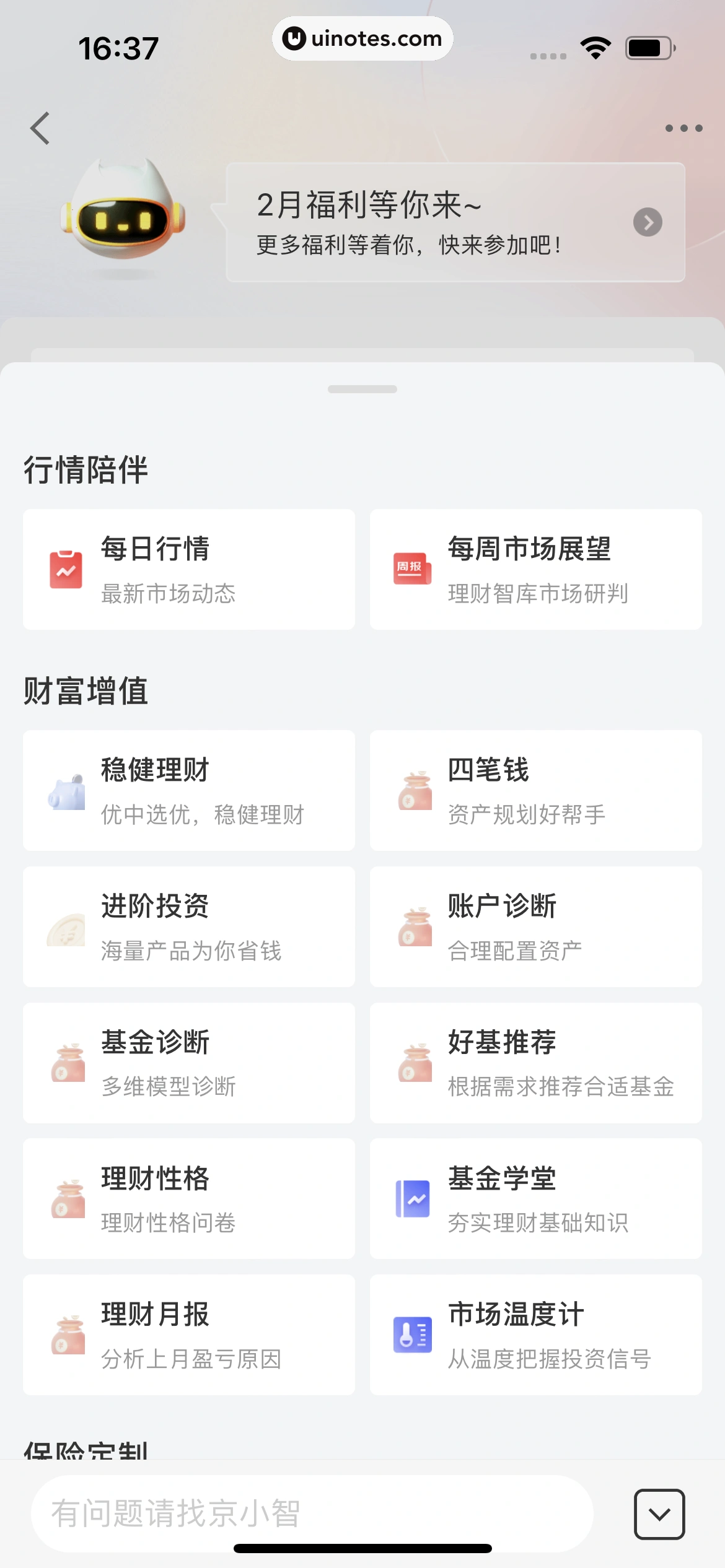View 理财月报 card
Image resolution: width=725 pixels, height=1568 pixels.
tap(189, 1335)
